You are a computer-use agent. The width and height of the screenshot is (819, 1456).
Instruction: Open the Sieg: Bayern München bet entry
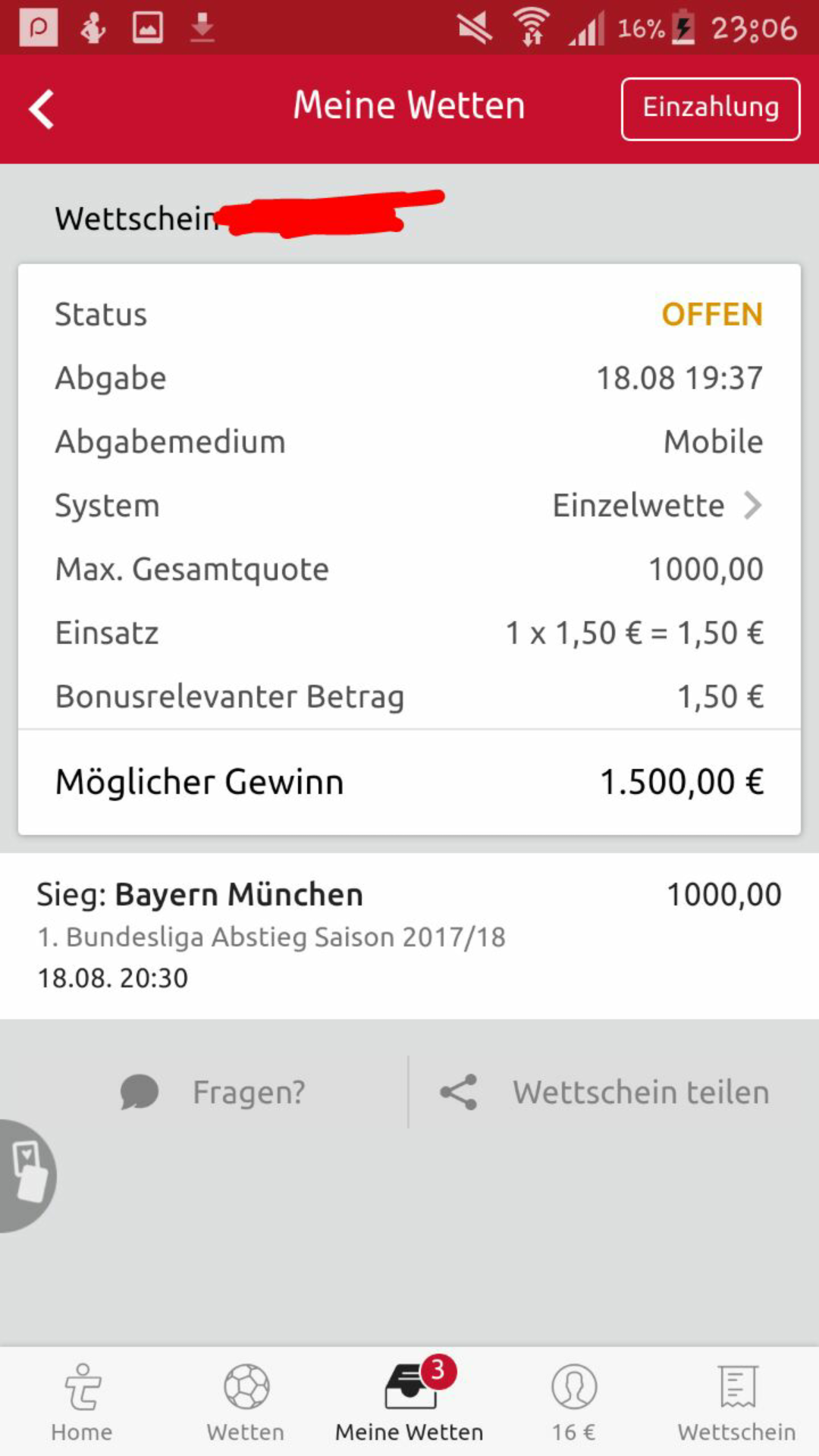[x=409, y=936]
